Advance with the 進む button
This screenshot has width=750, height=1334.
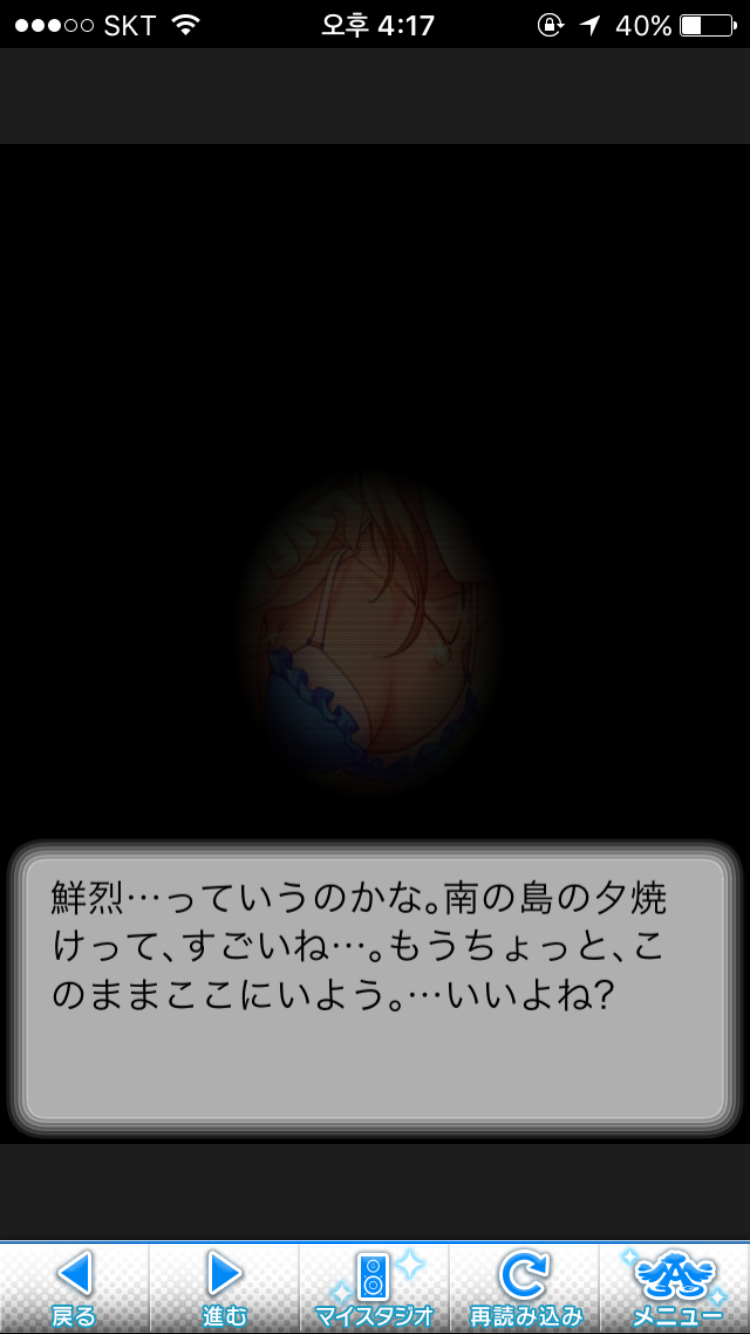pos(224,1288)
